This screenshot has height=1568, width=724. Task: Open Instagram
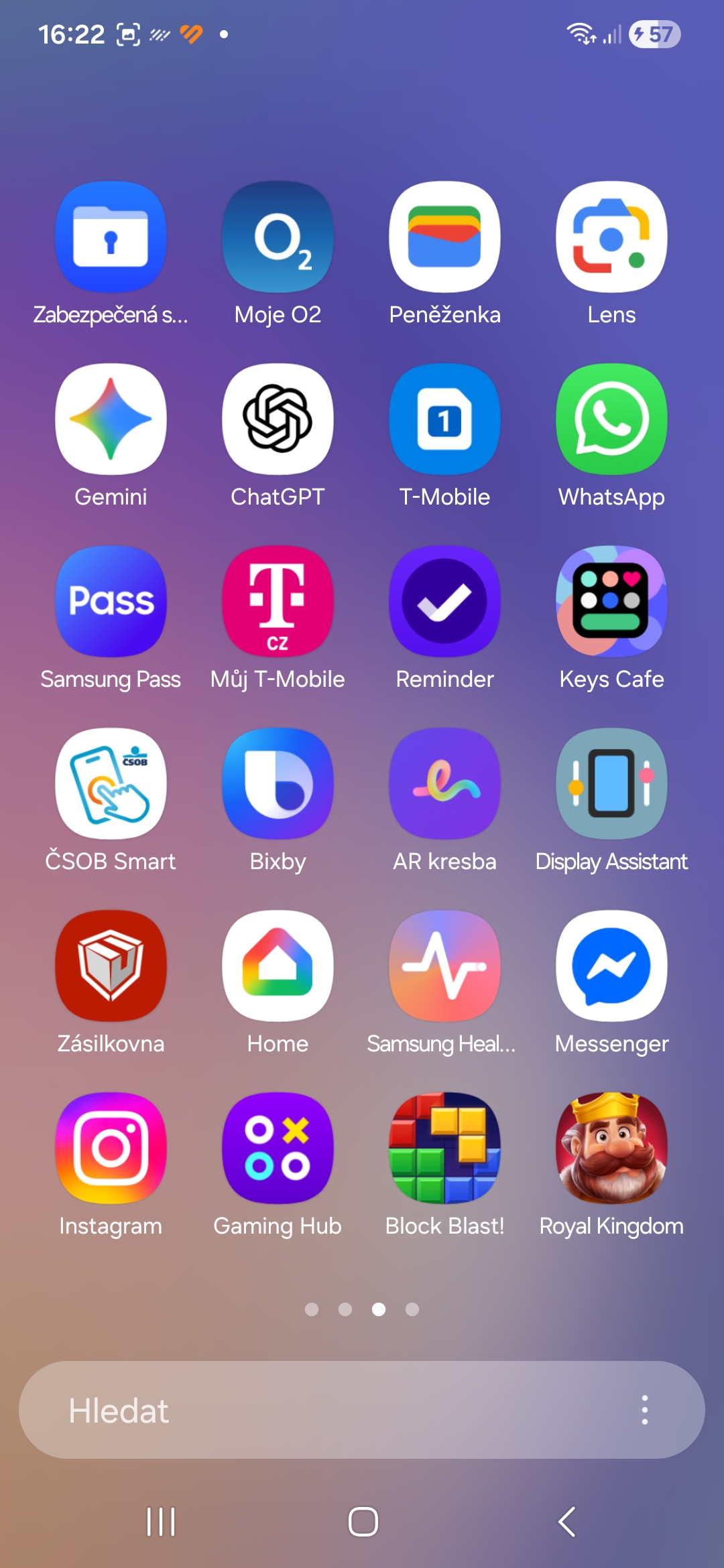[x=111, y=1149]
